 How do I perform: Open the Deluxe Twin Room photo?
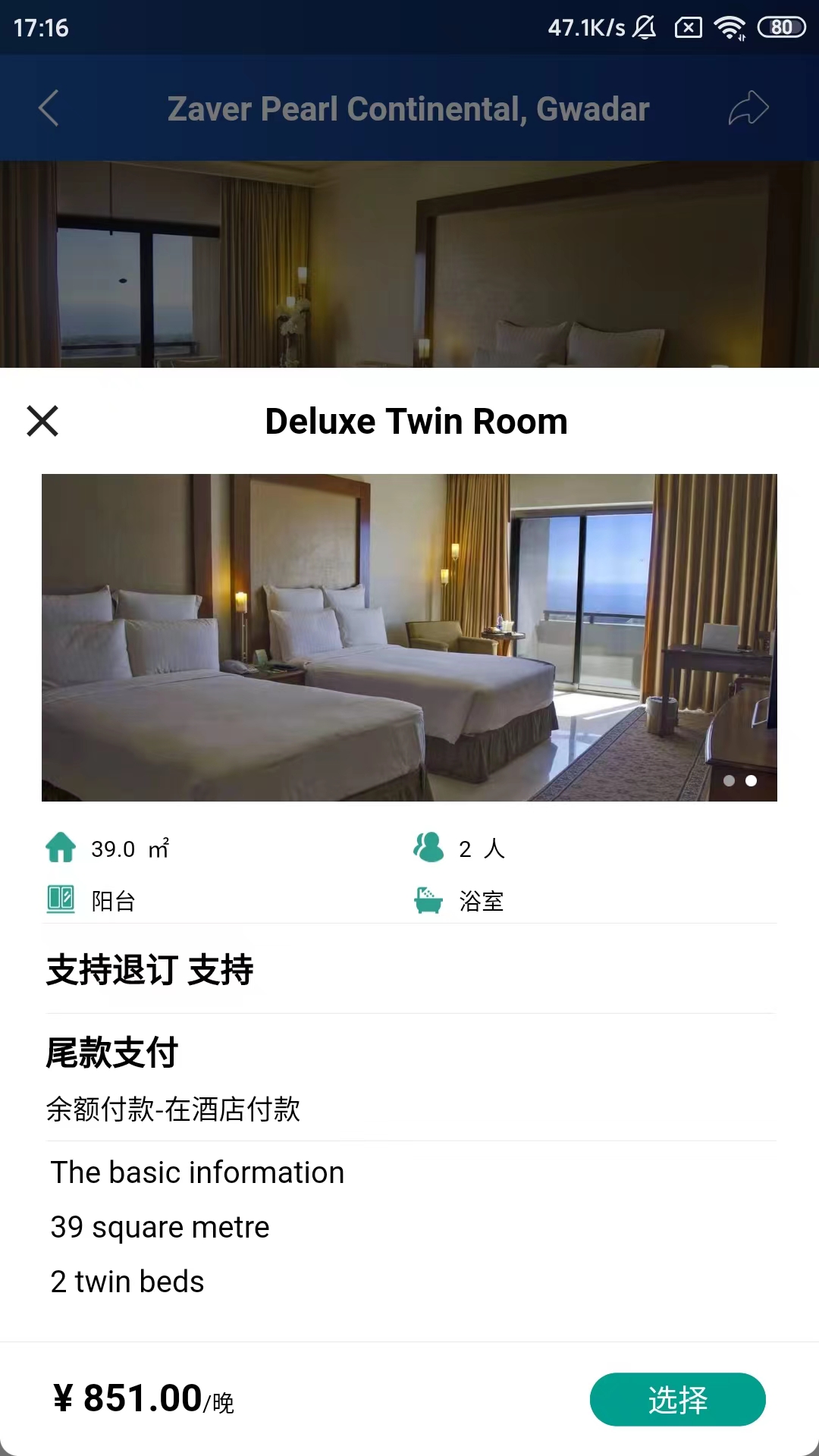pos(409,637)
